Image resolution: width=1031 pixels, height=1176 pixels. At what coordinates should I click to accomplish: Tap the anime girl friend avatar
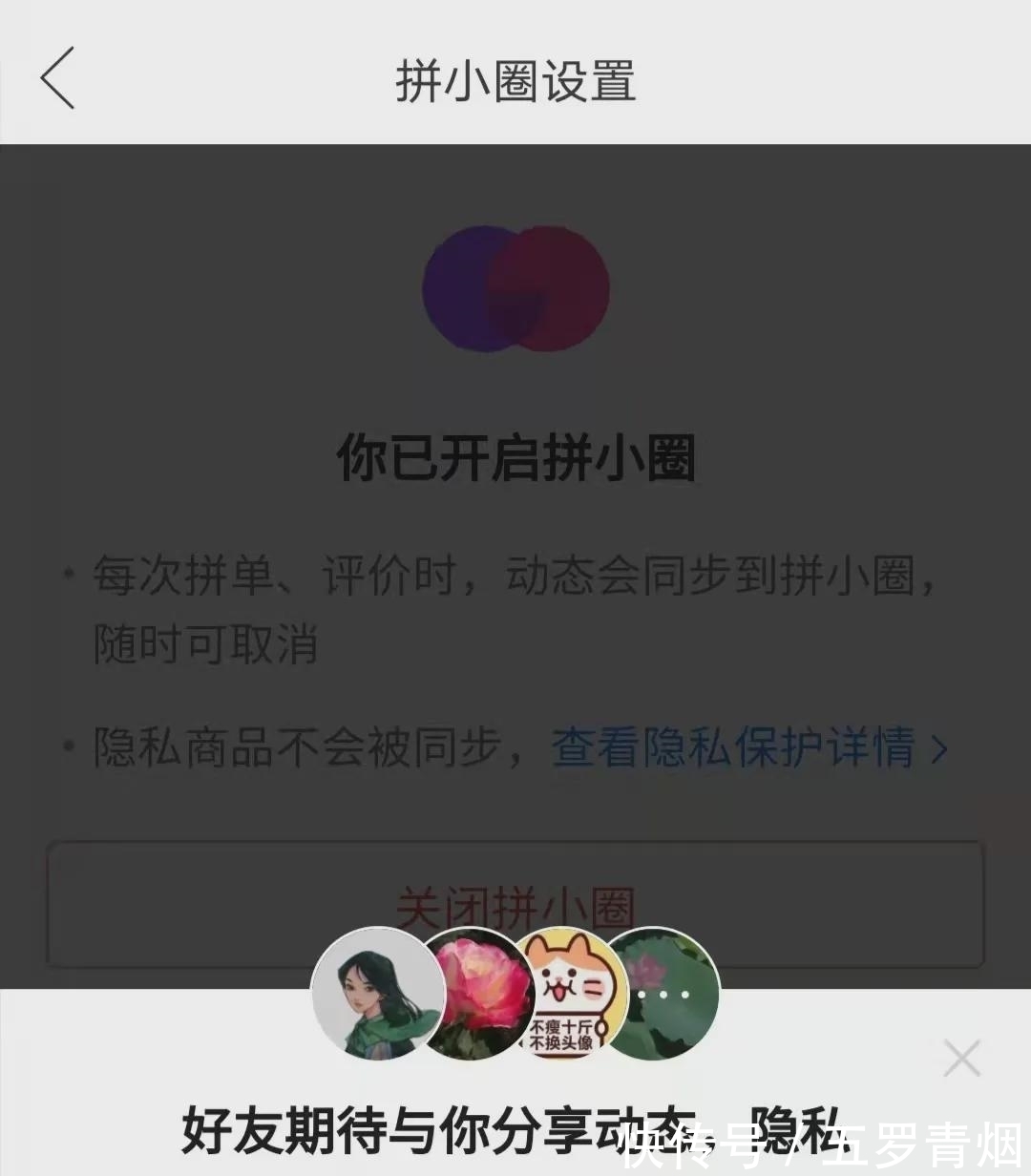(372, 996)
